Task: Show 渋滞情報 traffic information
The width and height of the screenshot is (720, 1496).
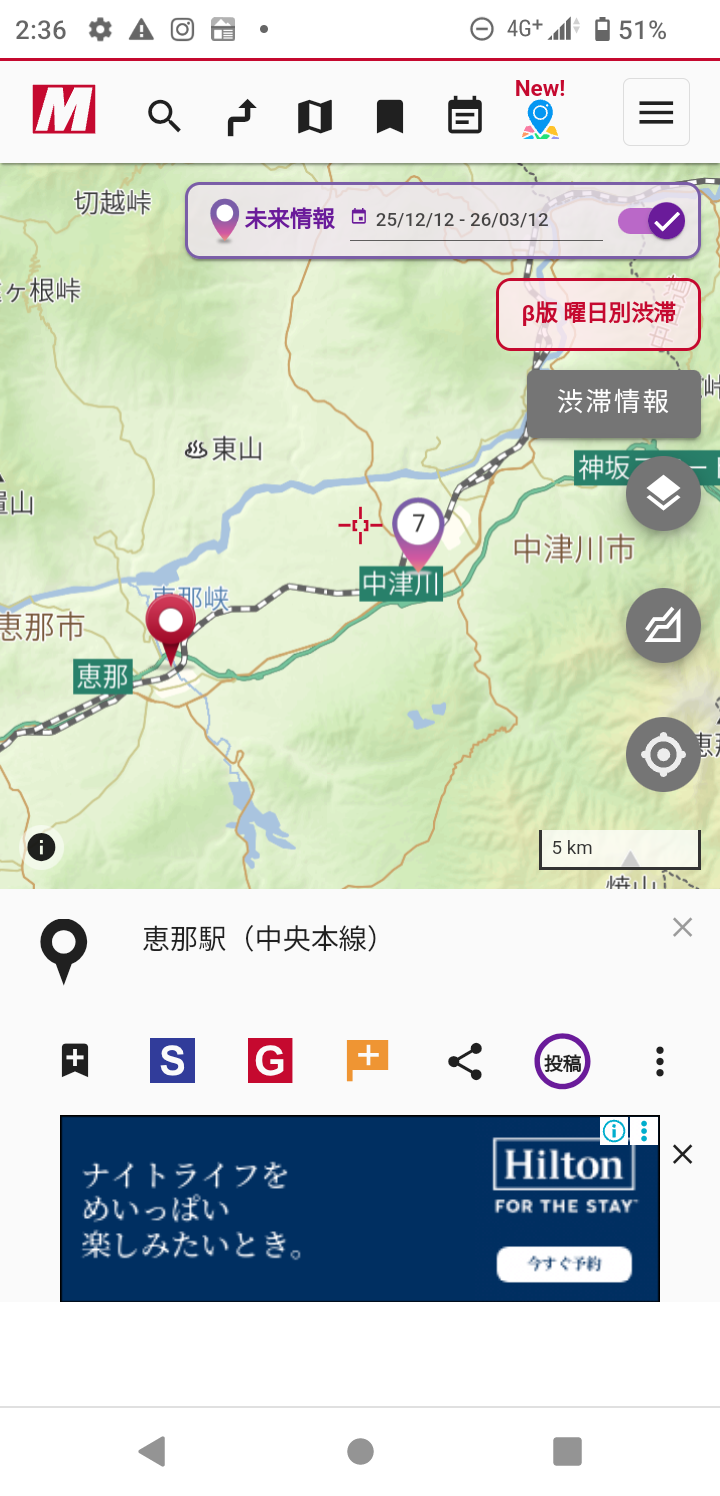Action: point(613,403)
